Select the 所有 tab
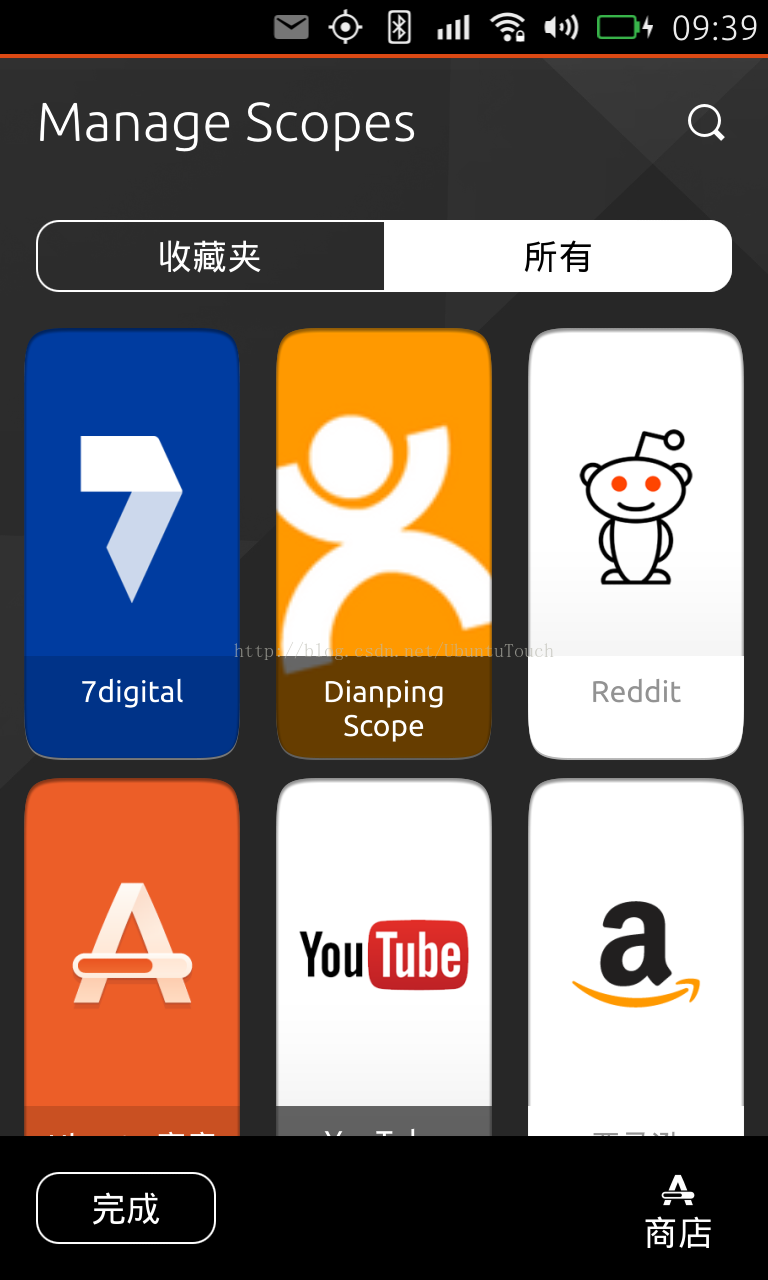The image size is (768, 1280). (x=558, y=257)
